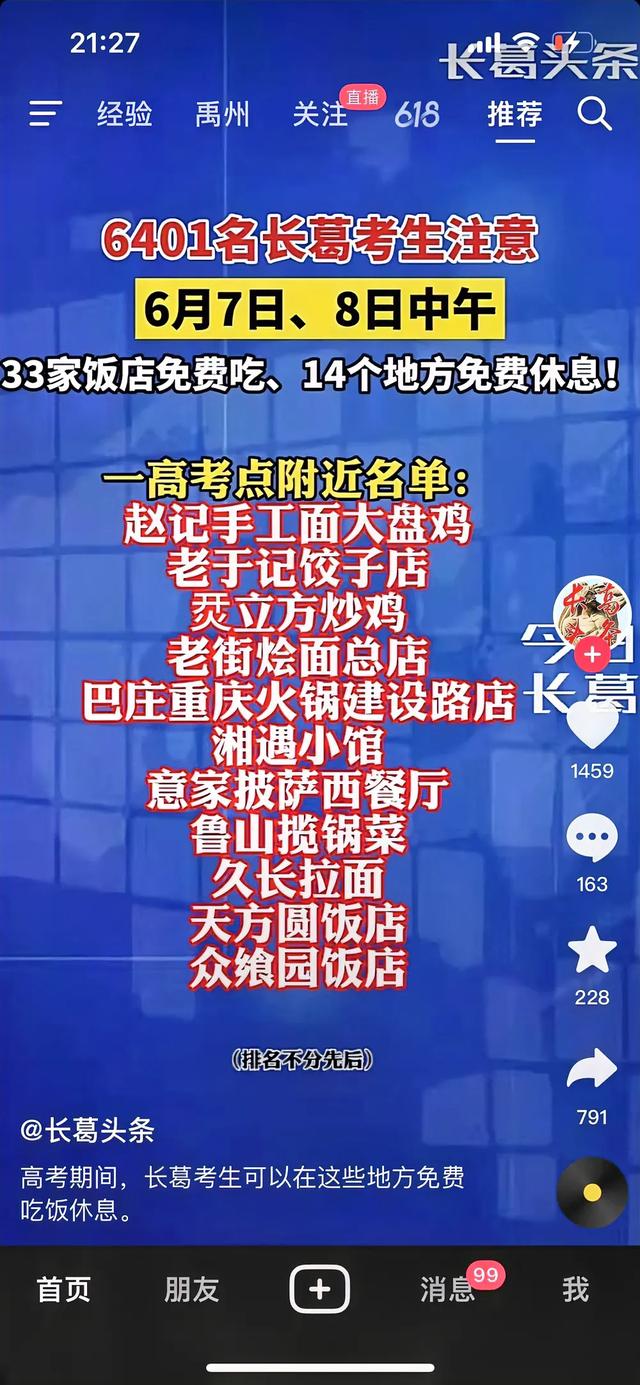Image resolution: width=640 pixels, height=1385 pixels.
Task: Switch to the 禹州 tab
Action: tap(222, 114)
